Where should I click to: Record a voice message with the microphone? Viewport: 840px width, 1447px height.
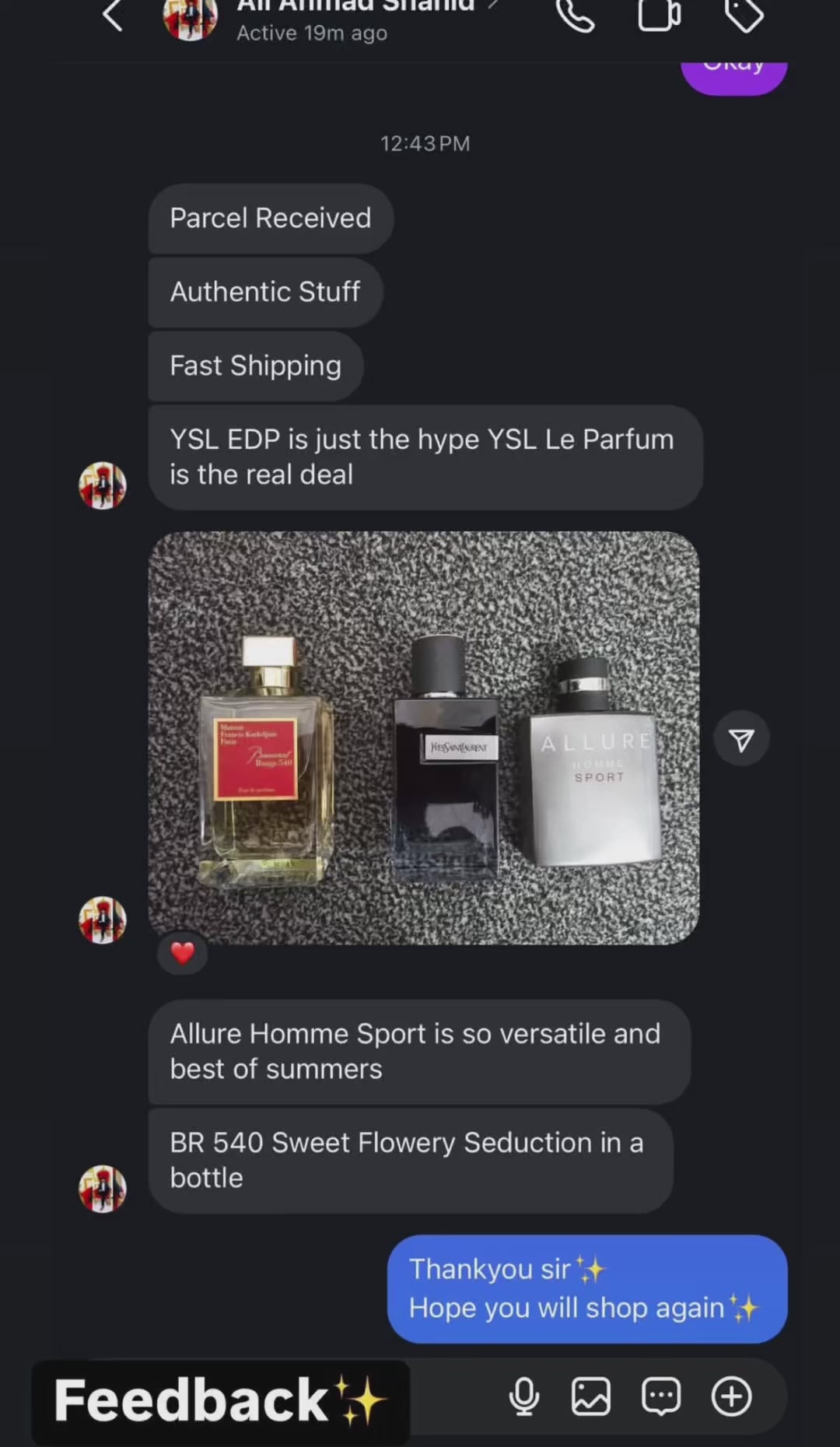(524, 1396)
